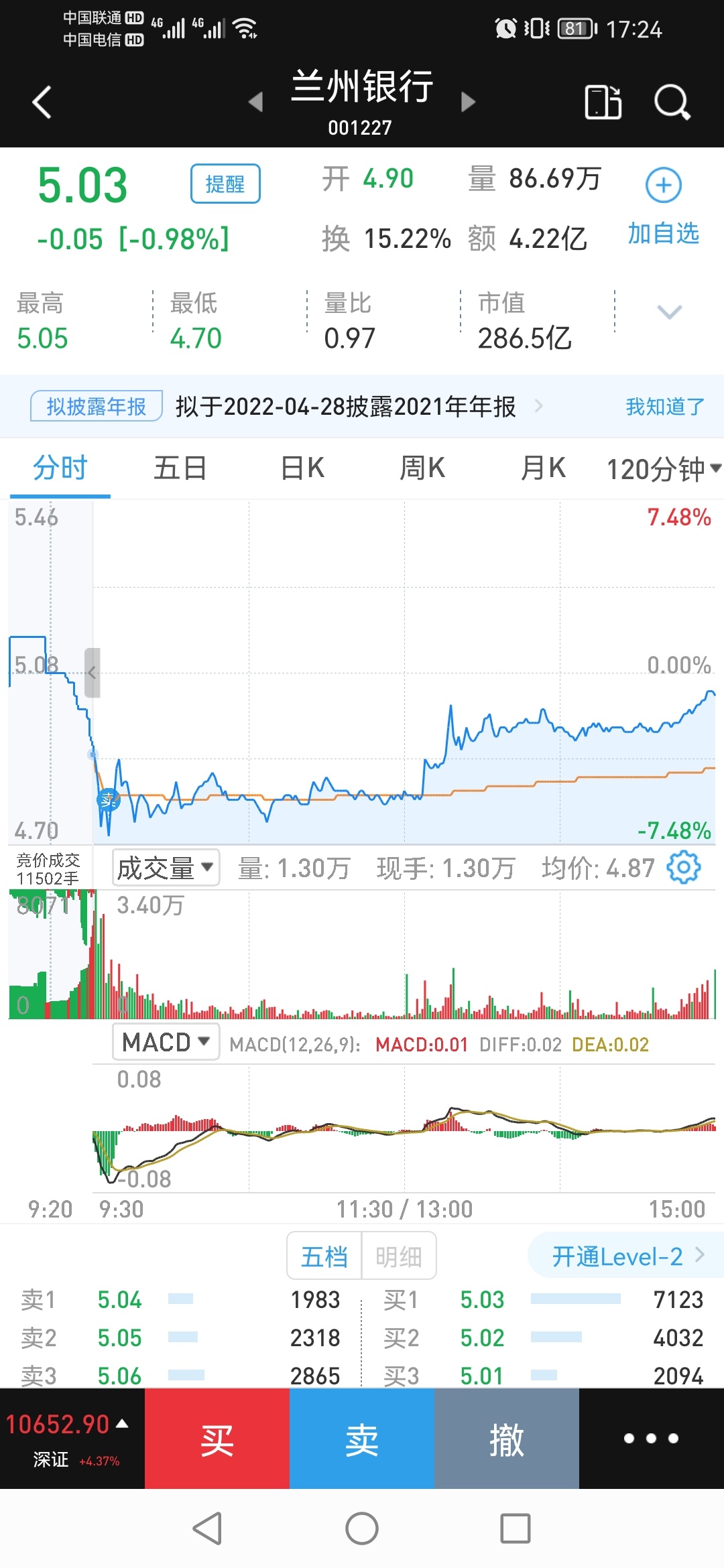Viewport: 724px width, 1568px height.
Task: Go back using the top-left arrow
Action: tap(42, 103)
